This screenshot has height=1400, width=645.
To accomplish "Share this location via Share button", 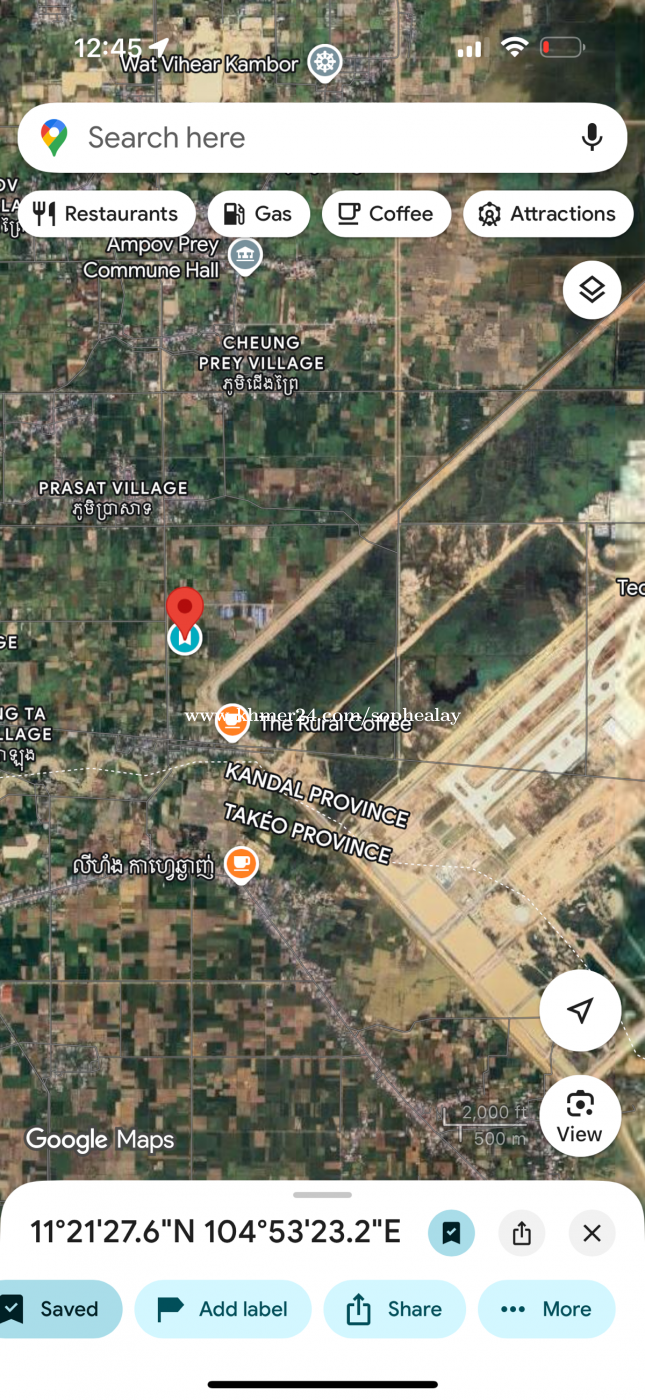I will [x=394, y=1309].
